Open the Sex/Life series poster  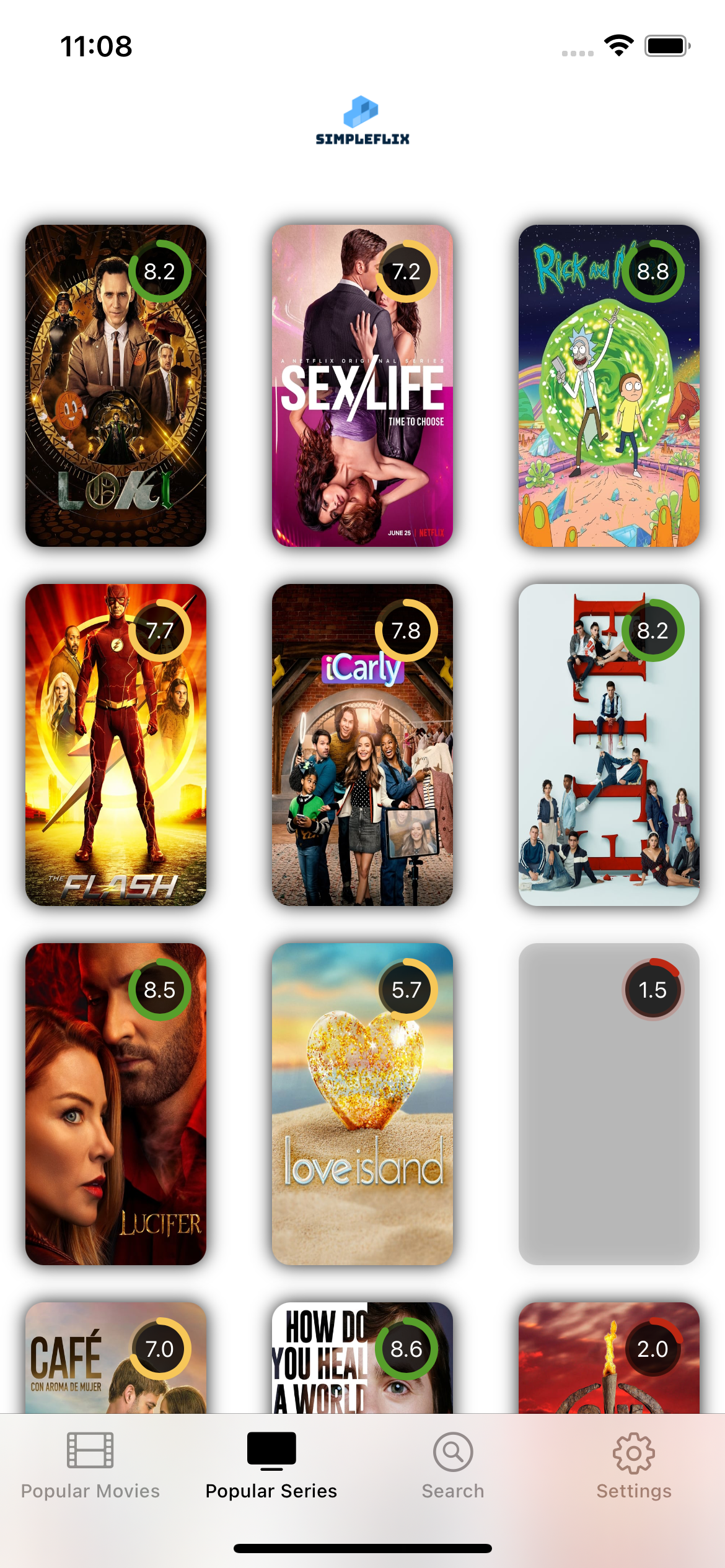tap(362, 385)
